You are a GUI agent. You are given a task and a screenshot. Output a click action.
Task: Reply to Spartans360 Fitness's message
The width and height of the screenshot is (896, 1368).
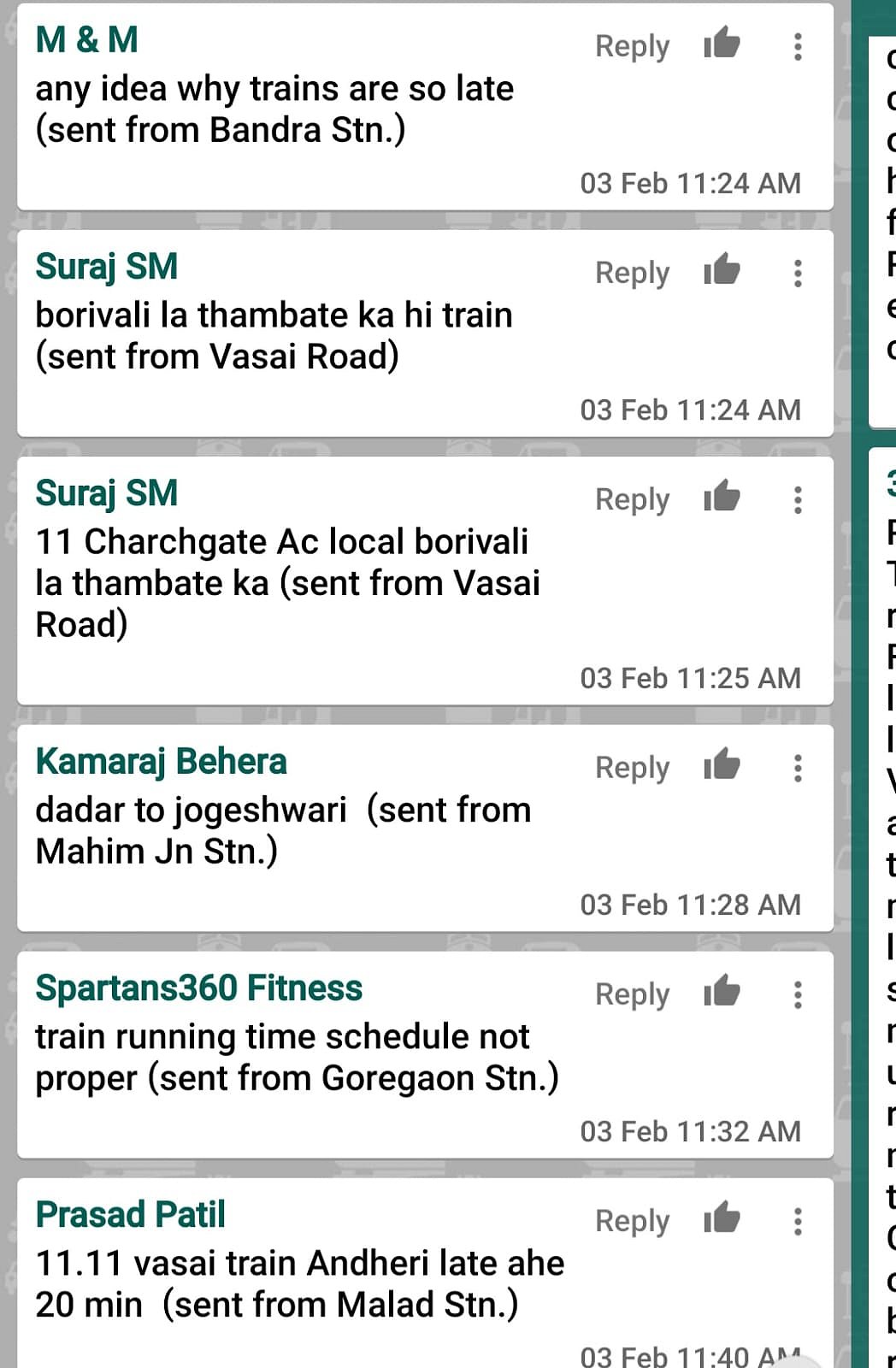[632, 994]
